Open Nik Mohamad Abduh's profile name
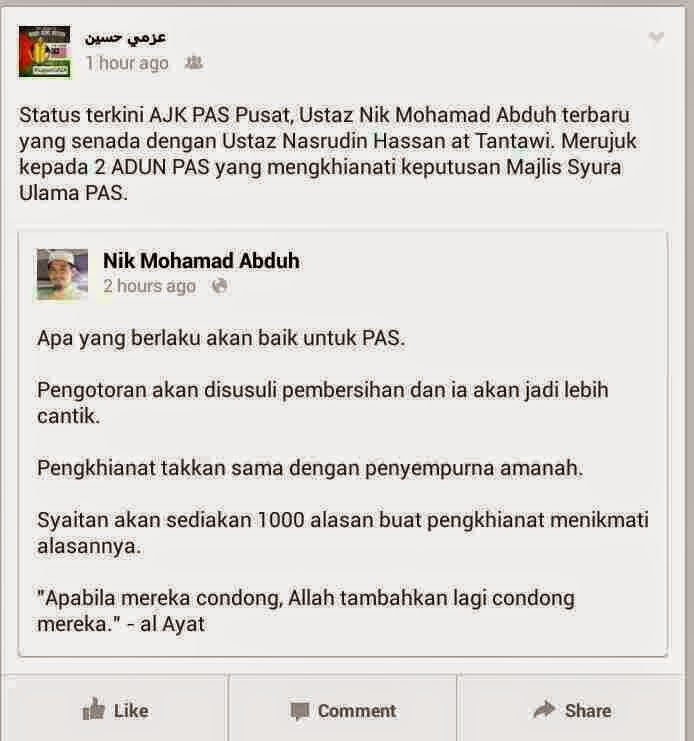The height and width of the screenshot is (741, 694). click(201, 261)
